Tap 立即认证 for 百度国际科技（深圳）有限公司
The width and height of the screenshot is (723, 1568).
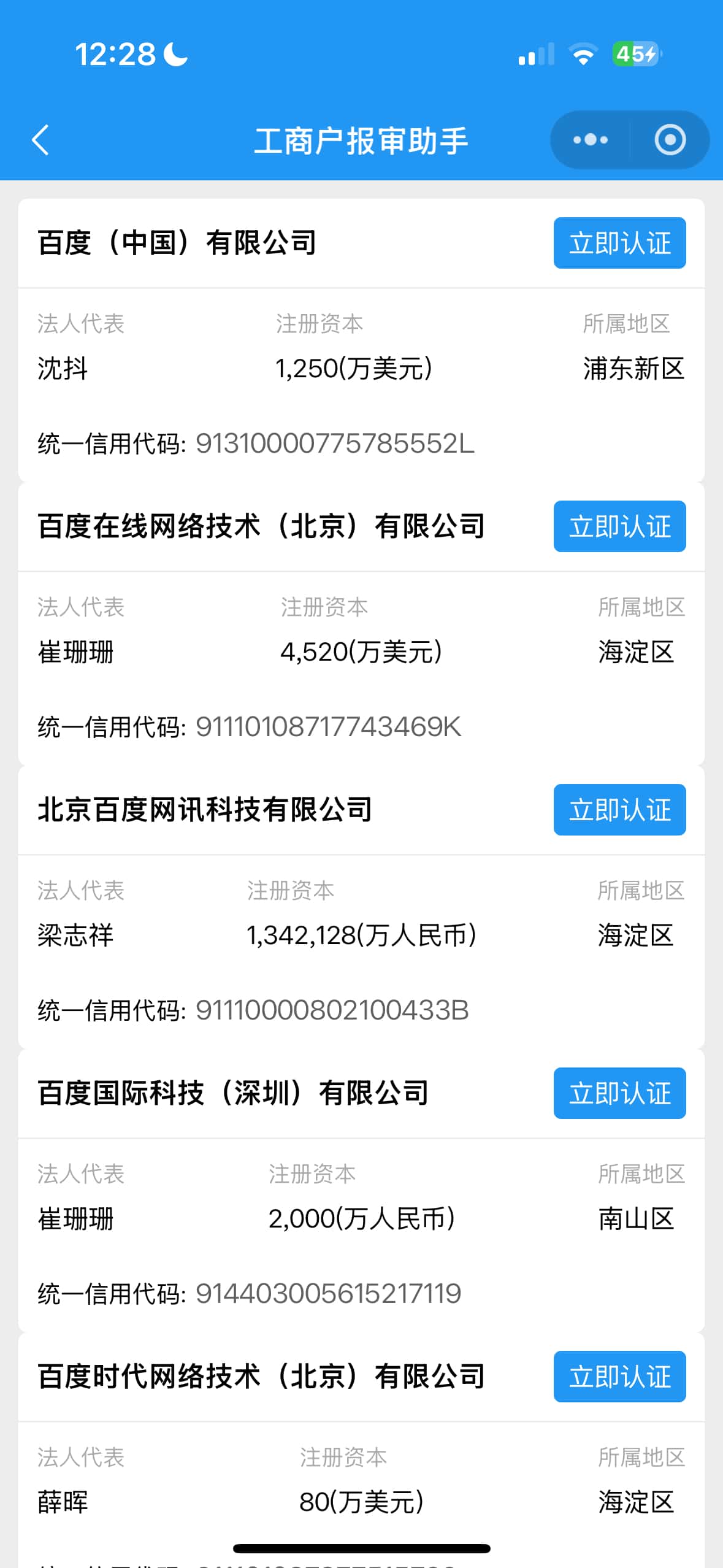click(x=619, y=1093)
